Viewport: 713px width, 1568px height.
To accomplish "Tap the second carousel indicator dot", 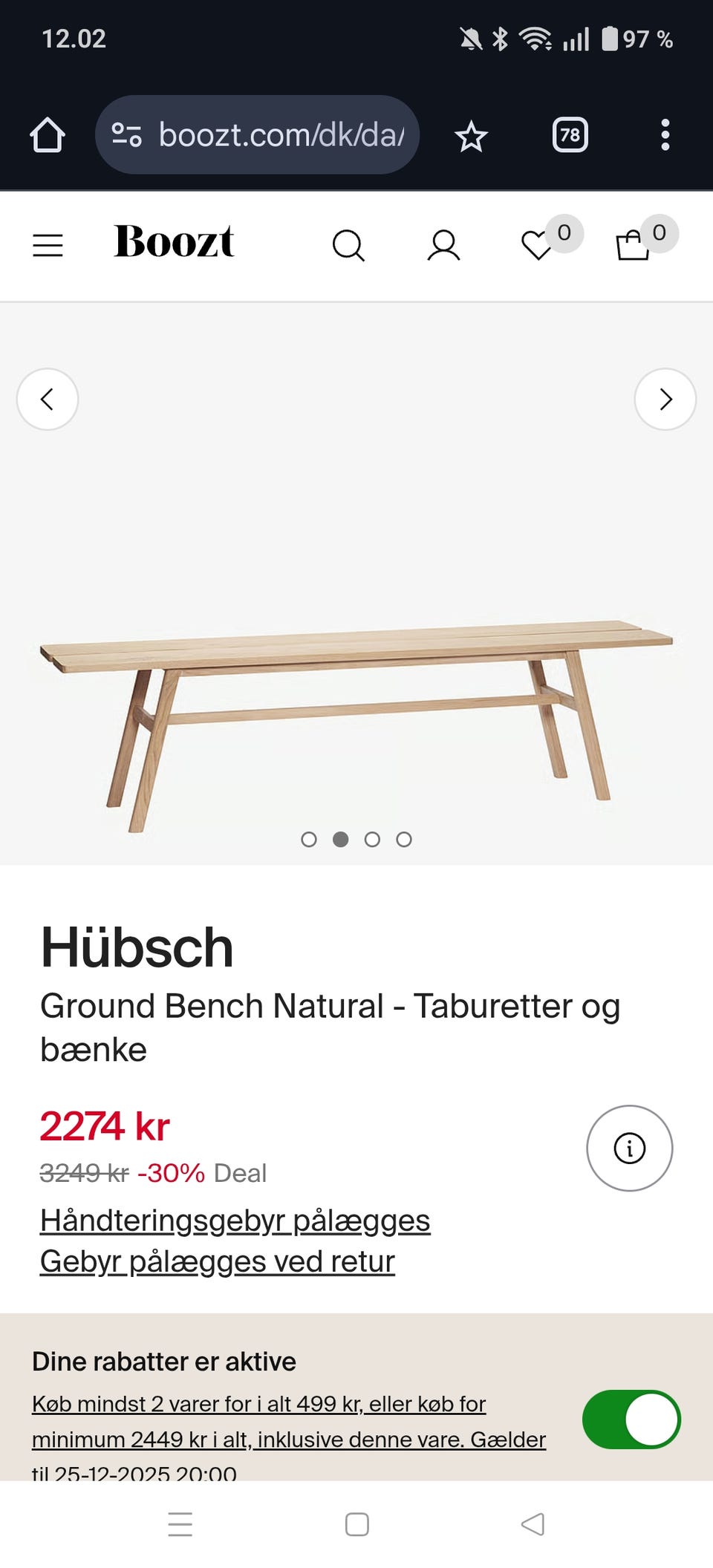I will pos(341,840).
